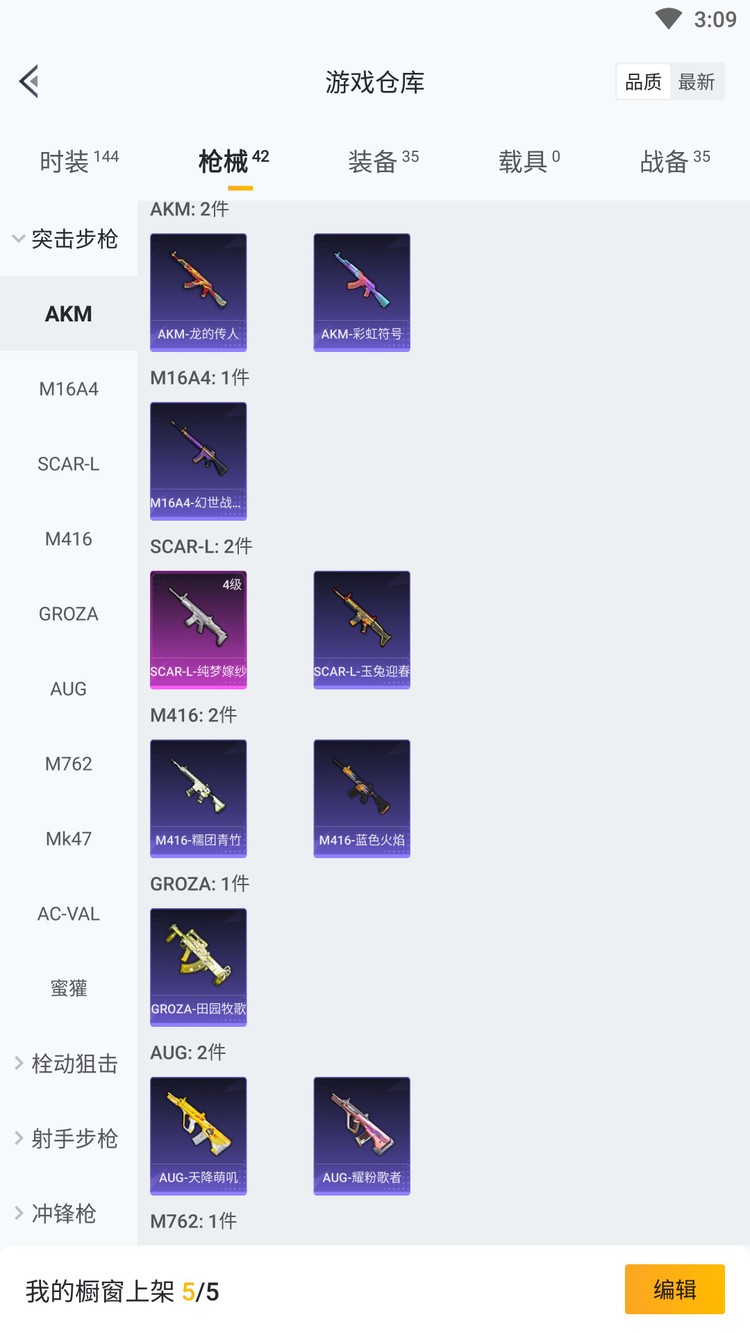Expand the 栓动狙击 category
The image size is (750, 1333).
(x=66, y=1064)
